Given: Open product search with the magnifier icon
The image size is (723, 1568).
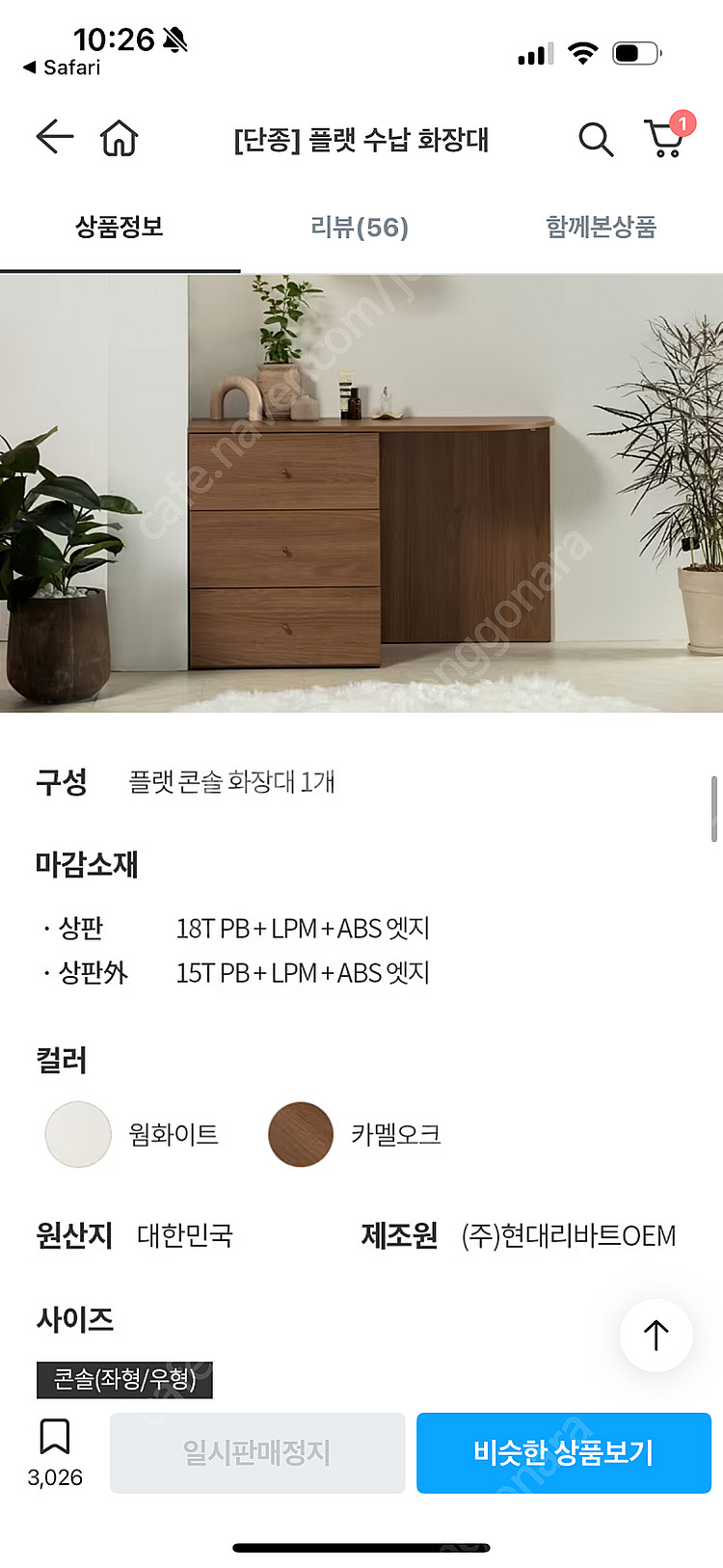Looking at the screenshot, I should click(x=596, y=140).
